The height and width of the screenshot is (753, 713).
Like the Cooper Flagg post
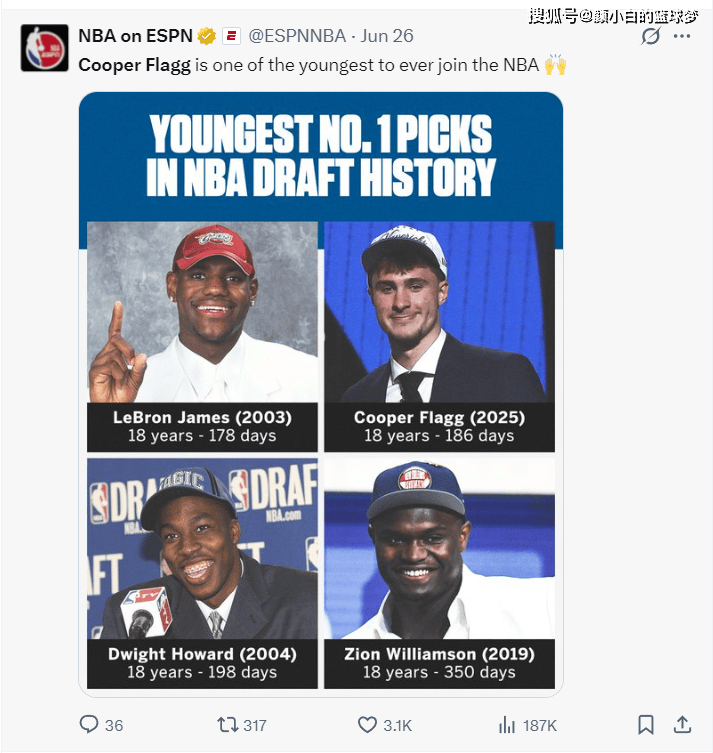367,725
